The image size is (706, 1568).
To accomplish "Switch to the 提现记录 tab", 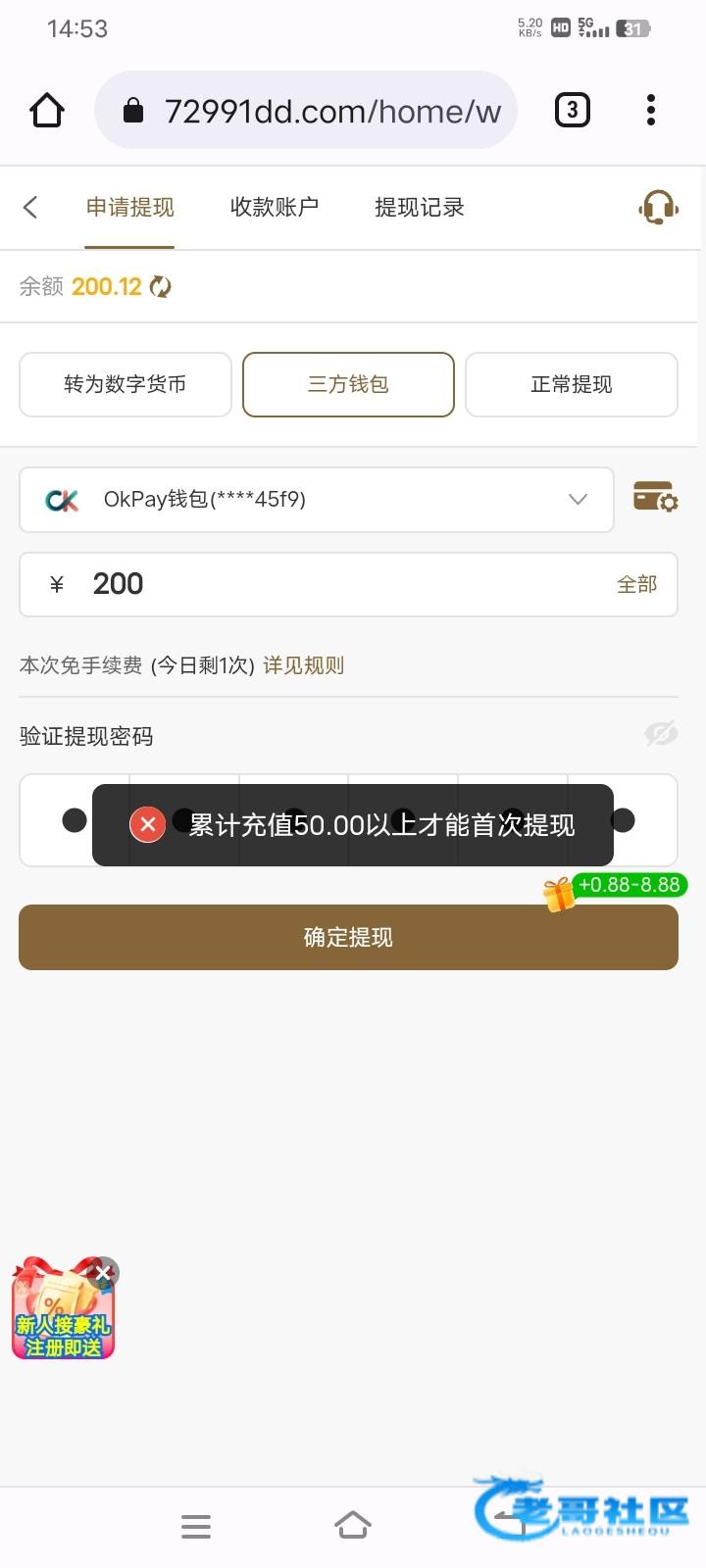I will click(420, 207).
